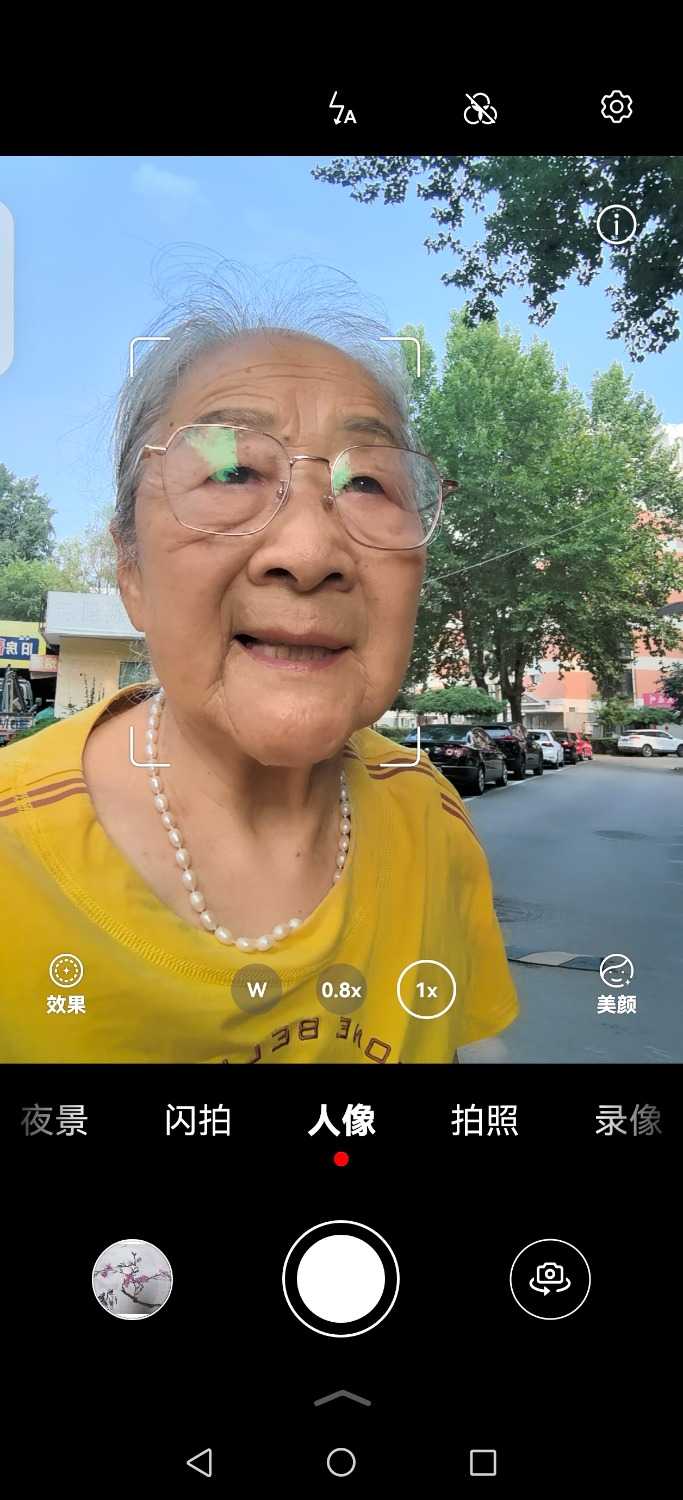
Task: Select the 人像 portrait mode
Action: (x=341, y=1120)
